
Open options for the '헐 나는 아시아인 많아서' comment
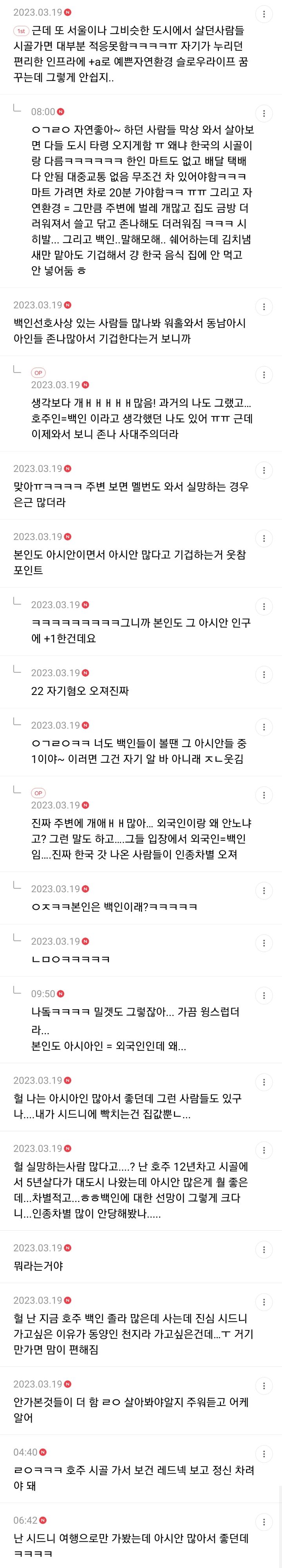pyautogui.click(x=263, y=1082)
